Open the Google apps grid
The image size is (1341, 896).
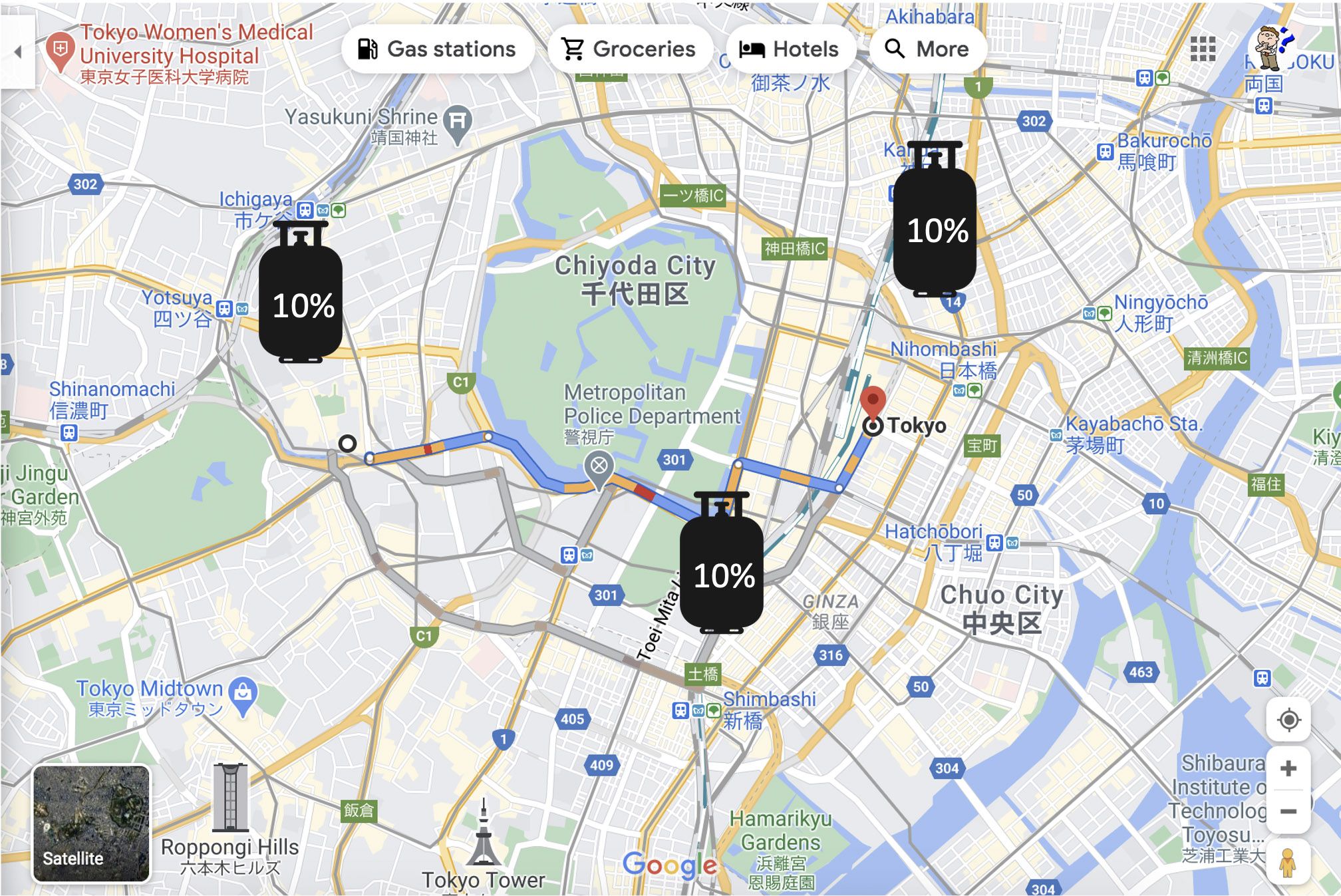(1202, 49)
